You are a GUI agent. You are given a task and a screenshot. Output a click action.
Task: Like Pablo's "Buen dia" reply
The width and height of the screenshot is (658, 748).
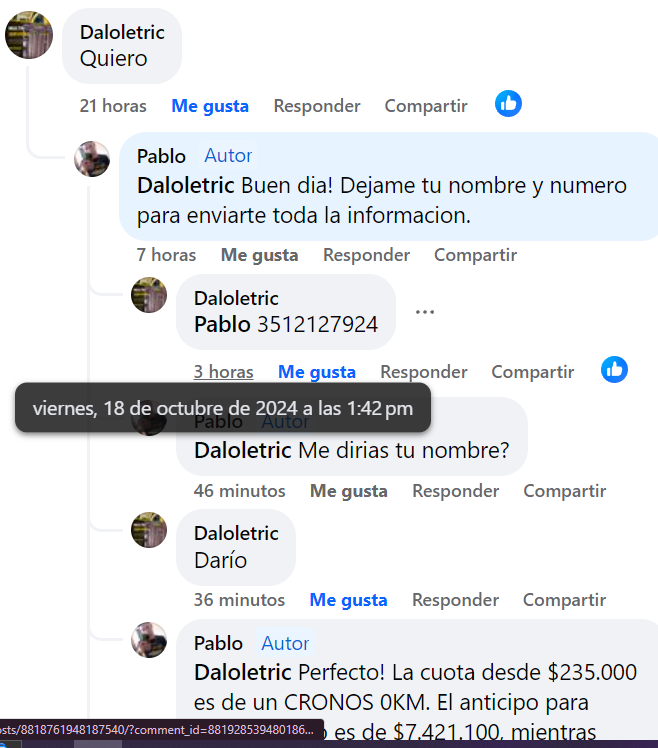pyautogui.click(x=259, y=255)
